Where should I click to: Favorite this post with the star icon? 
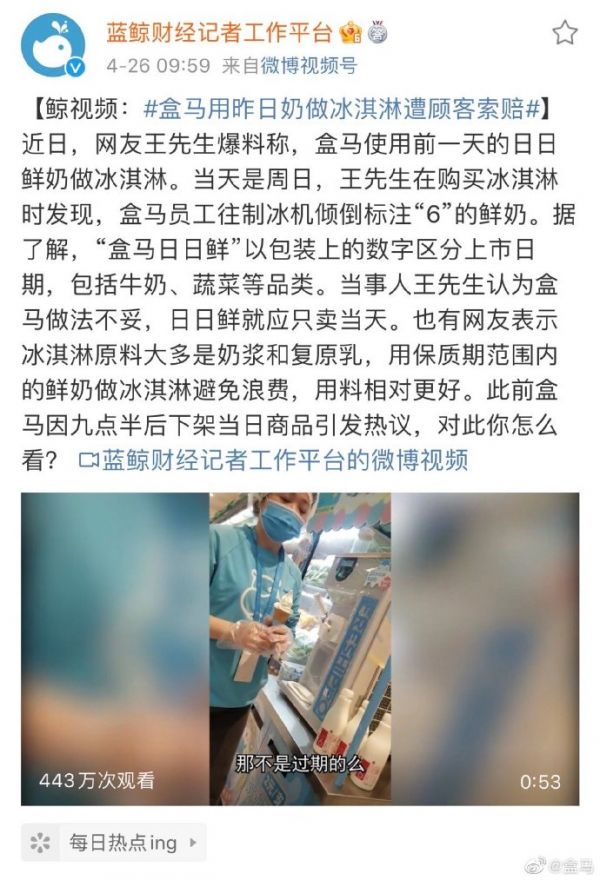tap(565, 33)
